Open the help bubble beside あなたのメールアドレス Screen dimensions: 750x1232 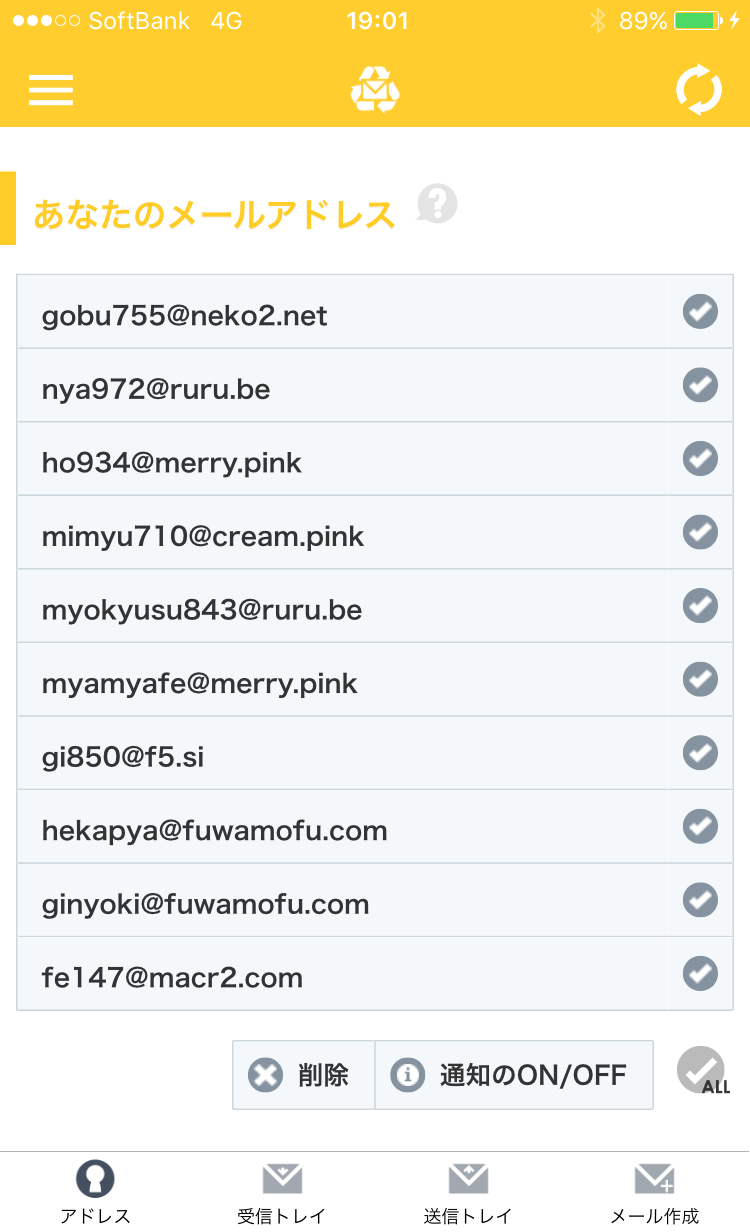coord(437,204)
